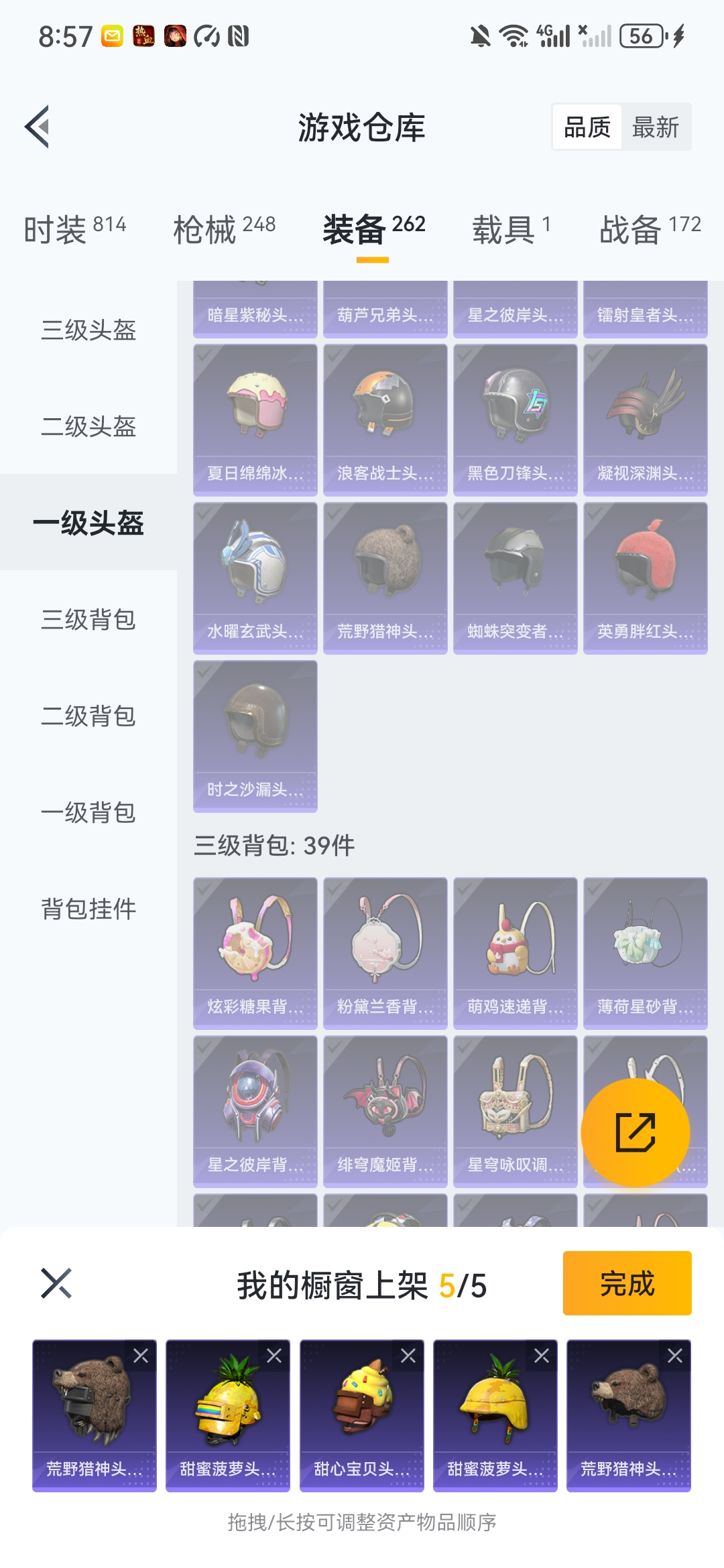The image size is (724, 1568).
Task: Select the 炫彩糖果 backpack
Action: point(255,953)
